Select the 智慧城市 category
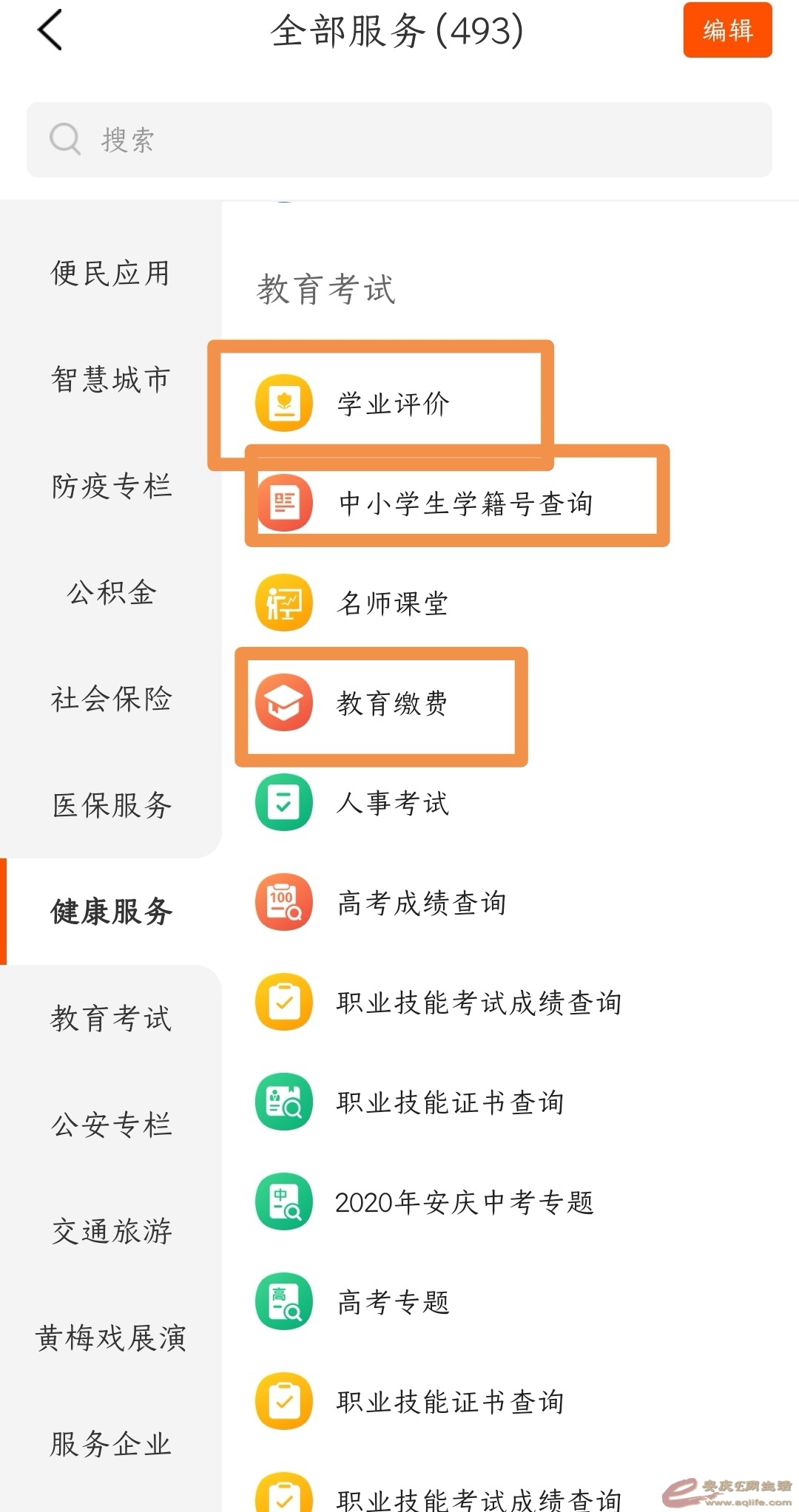This screenshot has height=1512, width=799. point(111,380)
